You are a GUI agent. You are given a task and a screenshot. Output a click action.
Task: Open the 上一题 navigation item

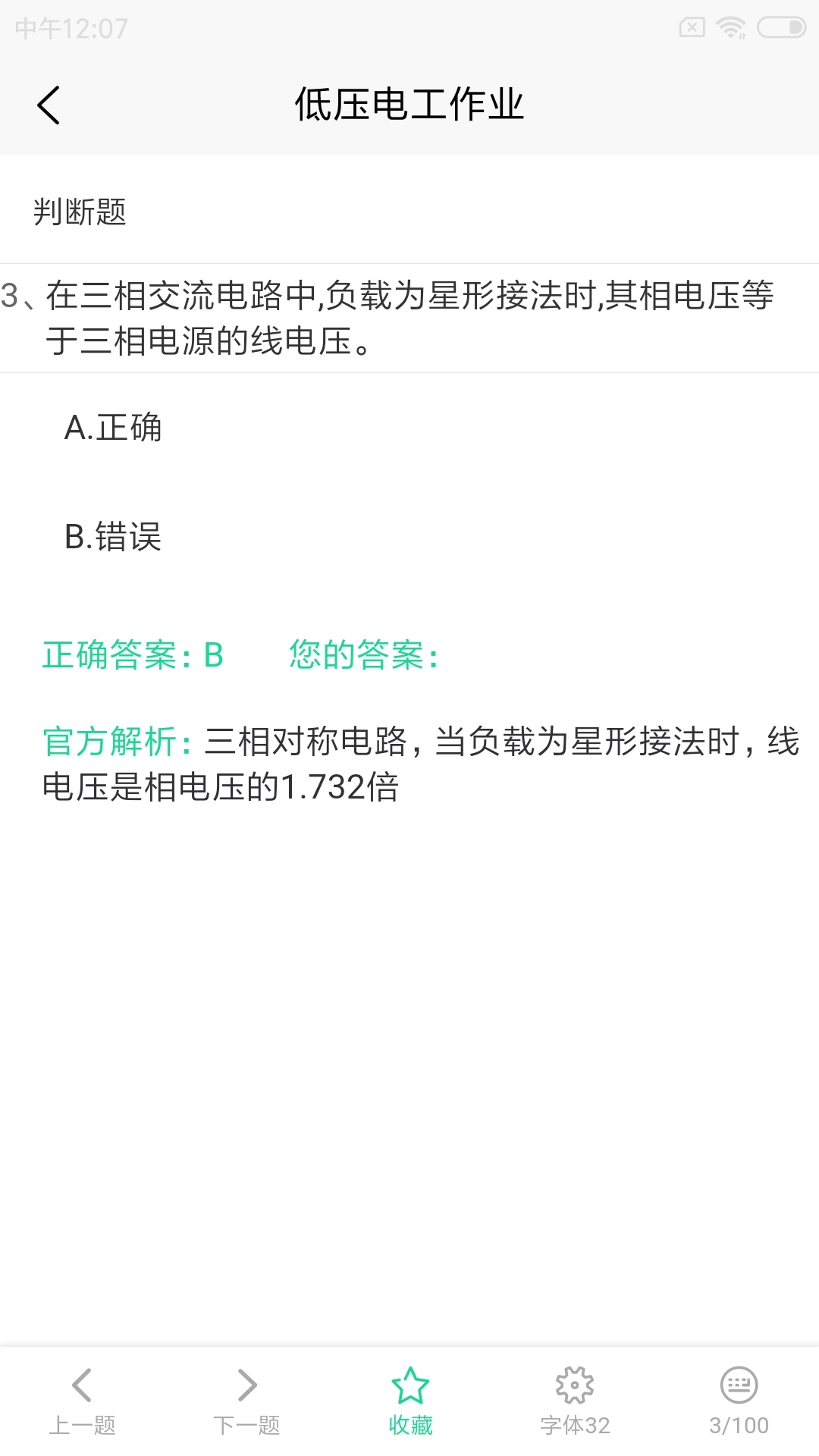(x=82, y=1424)
